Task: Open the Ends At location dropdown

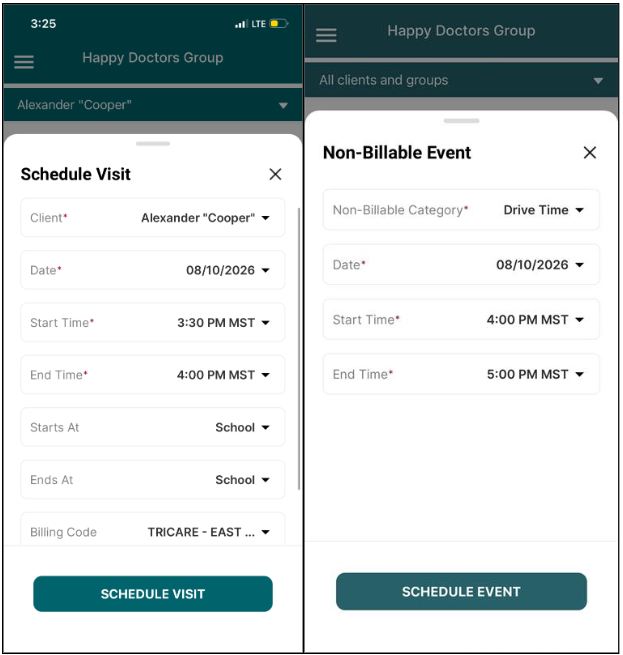Action: click(153, 480)
